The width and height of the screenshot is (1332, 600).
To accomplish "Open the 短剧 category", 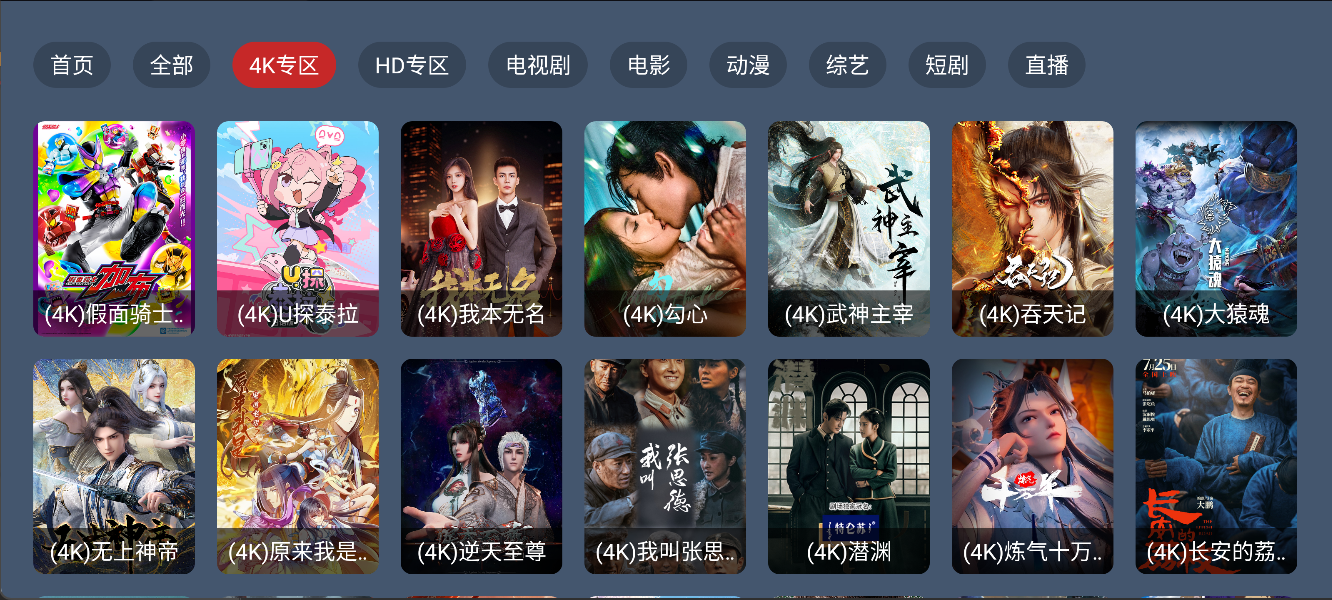I will pyautogui.click(x=947, y=66).
